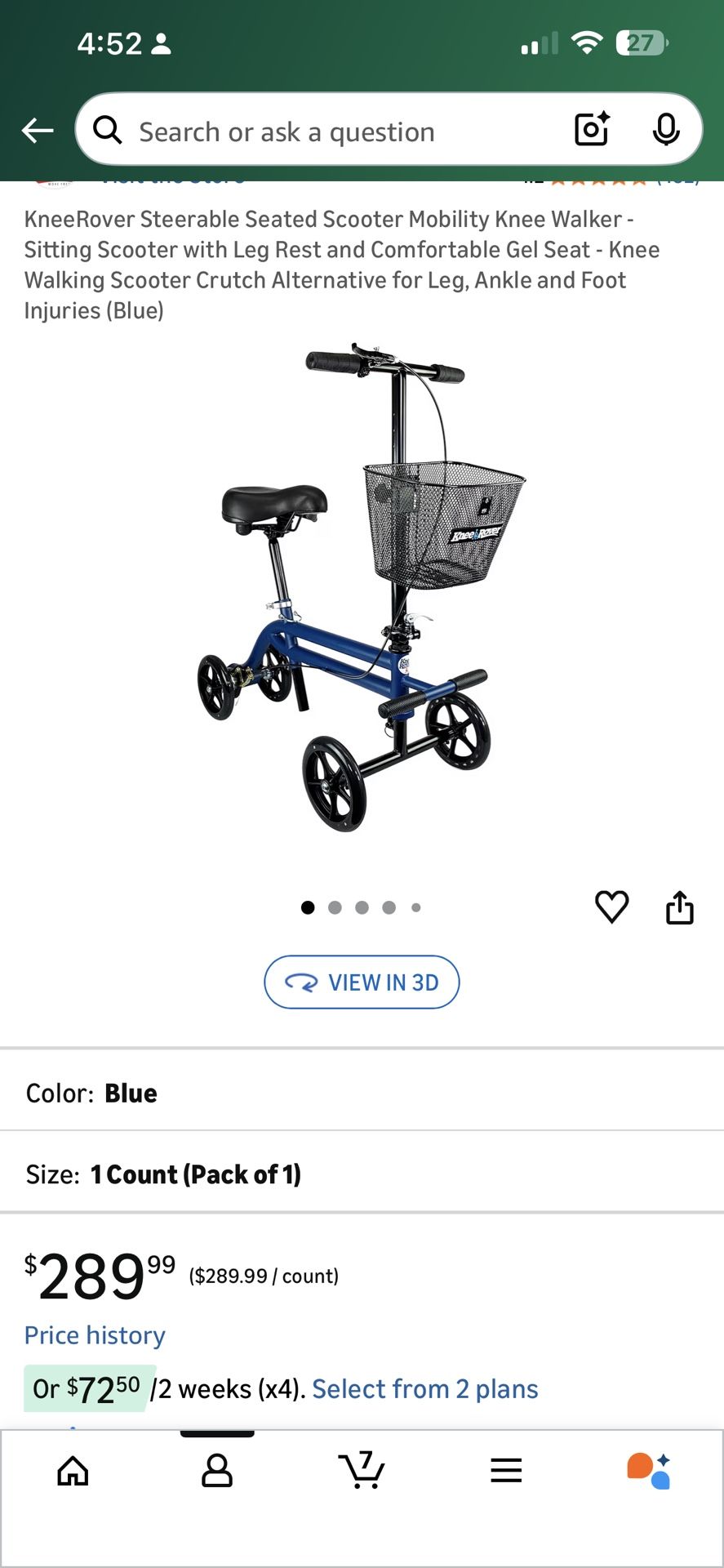Open the AI assistant tab
The height and width of the screenshot is (1568, 724).
(650, 1471)
